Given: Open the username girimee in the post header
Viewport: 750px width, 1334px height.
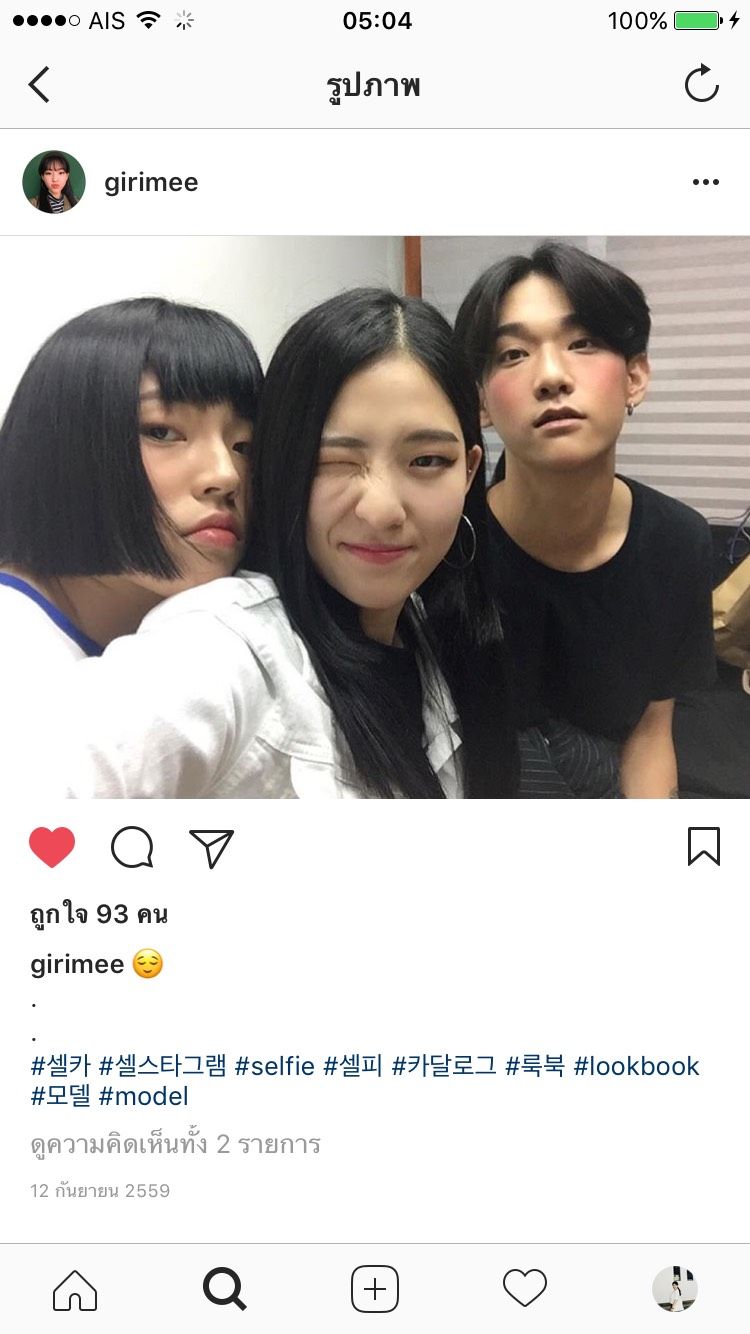Looking at the screenshot, I should (151, 182).
